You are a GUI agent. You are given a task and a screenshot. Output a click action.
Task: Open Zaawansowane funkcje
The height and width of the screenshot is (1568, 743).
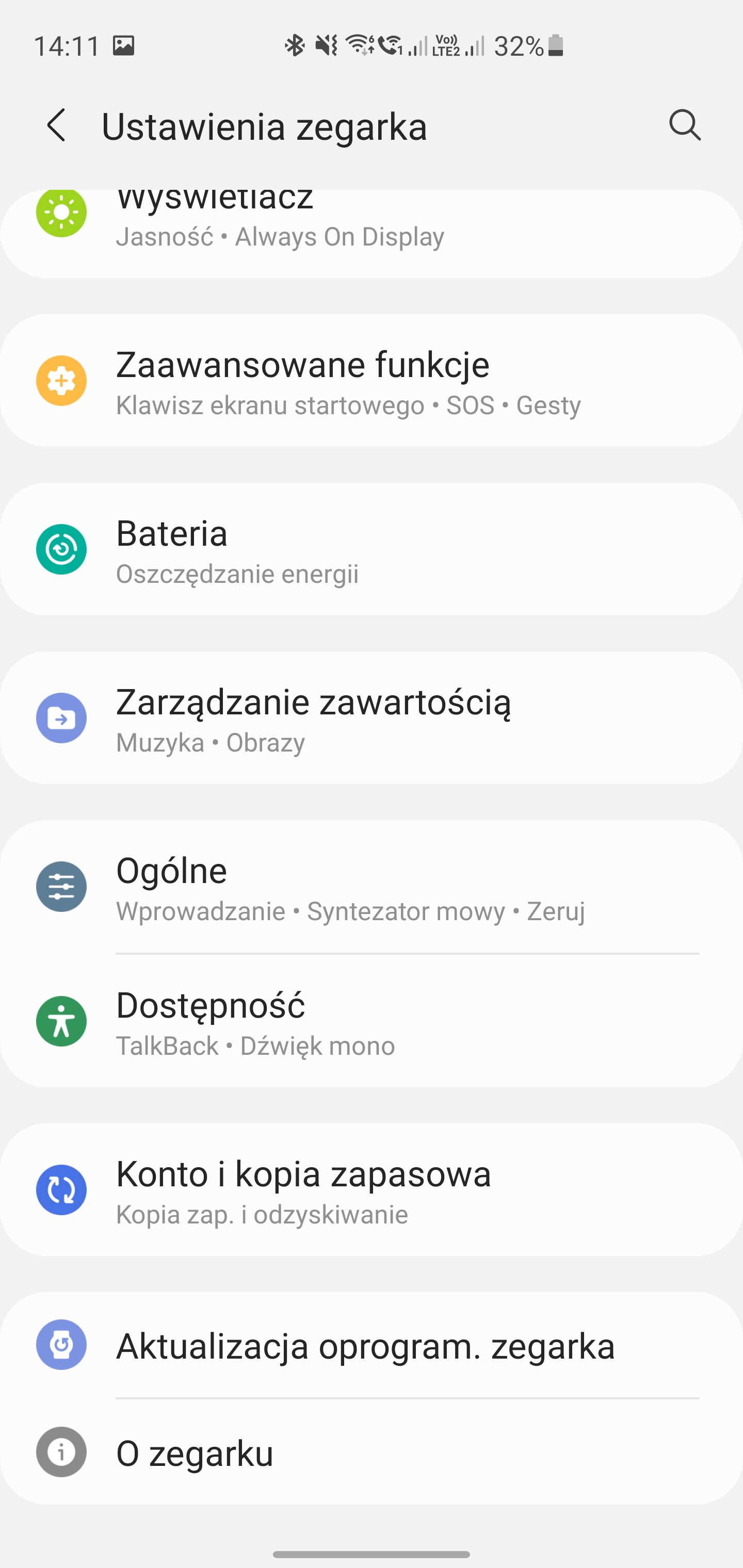372,381
